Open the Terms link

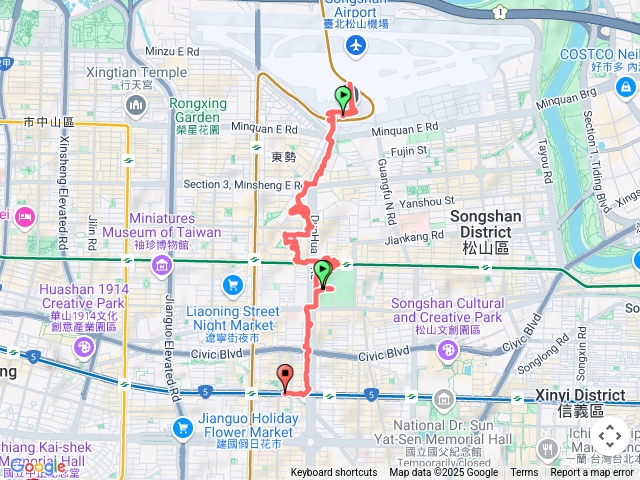tap(524, 473)
